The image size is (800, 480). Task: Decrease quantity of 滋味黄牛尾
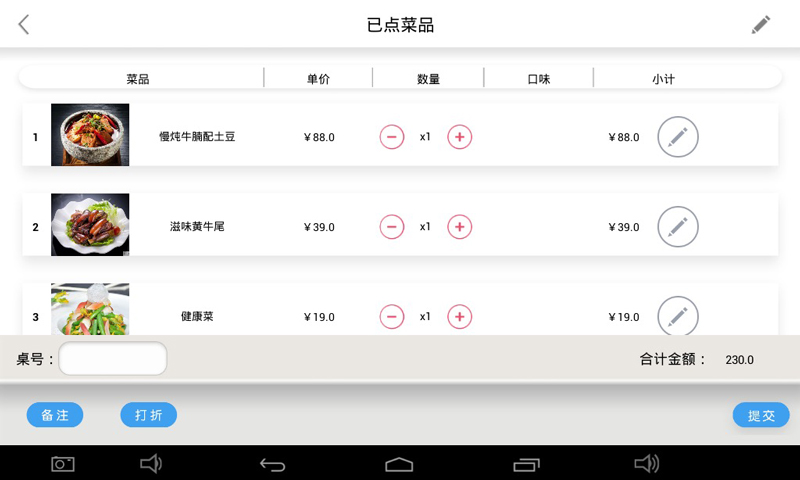tap(392, 227)
